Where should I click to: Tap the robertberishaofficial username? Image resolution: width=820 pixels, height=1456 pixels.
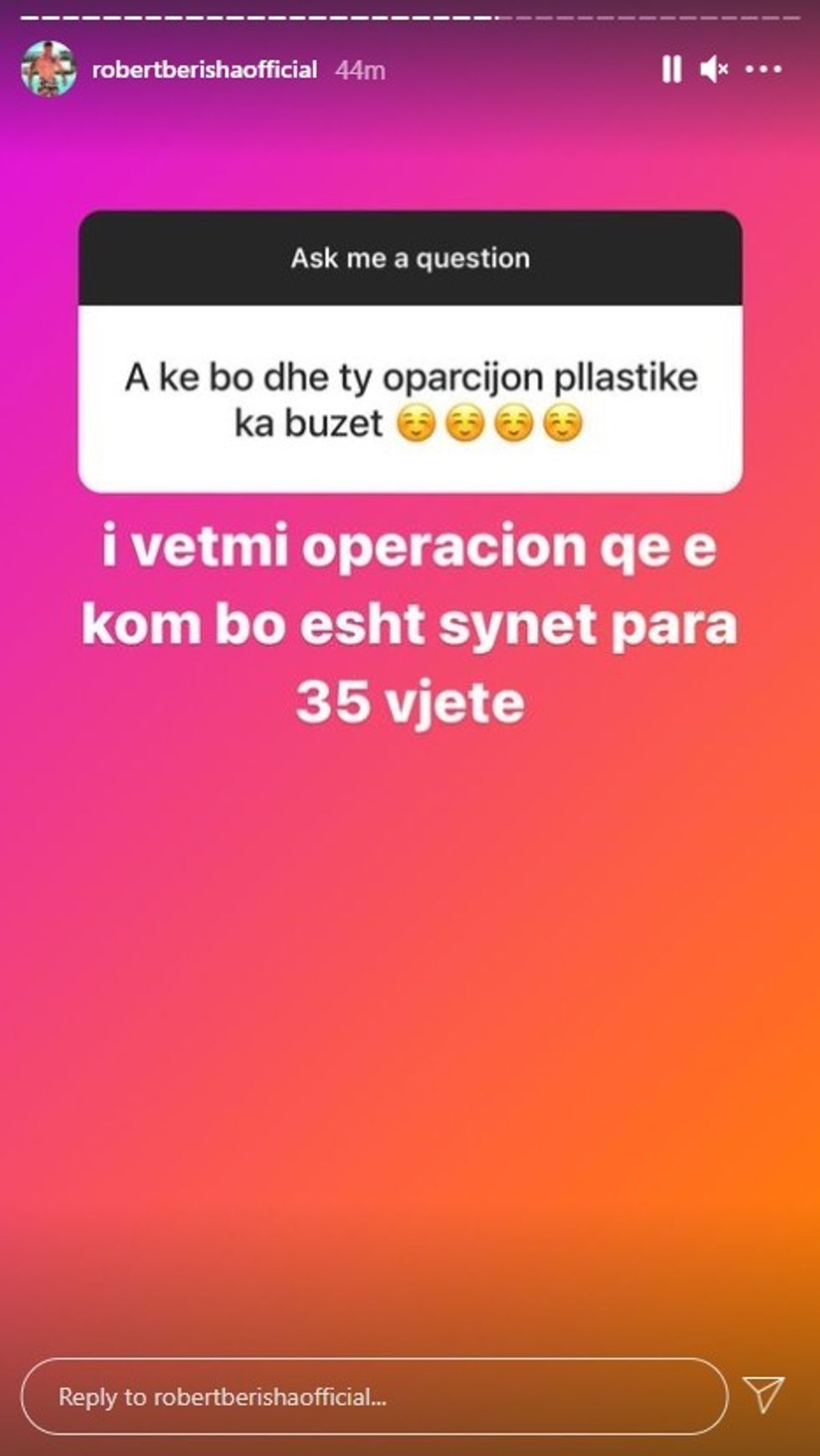pos(204,69)
